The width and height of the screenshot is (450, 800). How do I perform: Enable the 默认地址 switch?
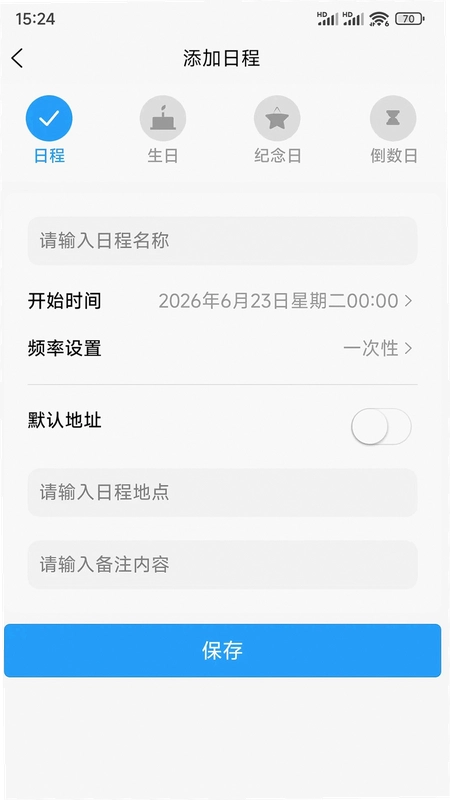click(x=381, y=426)
